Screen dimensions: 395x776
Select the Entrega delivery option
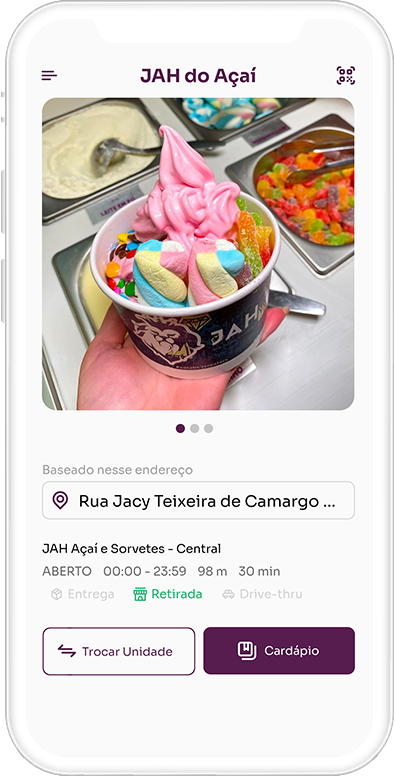pyautogui.click(x=83, y=594)
